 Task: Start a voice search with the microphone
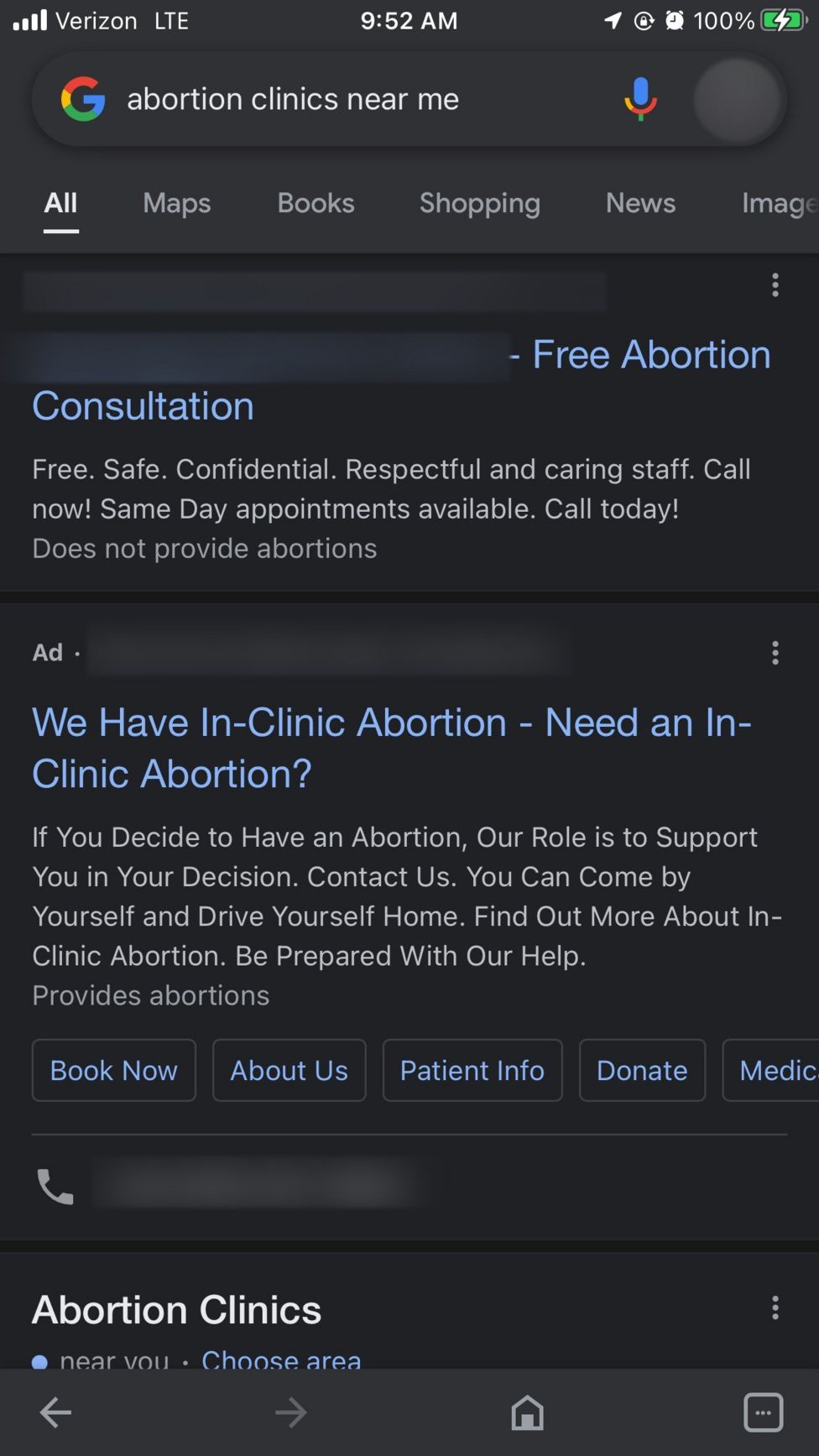coord(640,98)
